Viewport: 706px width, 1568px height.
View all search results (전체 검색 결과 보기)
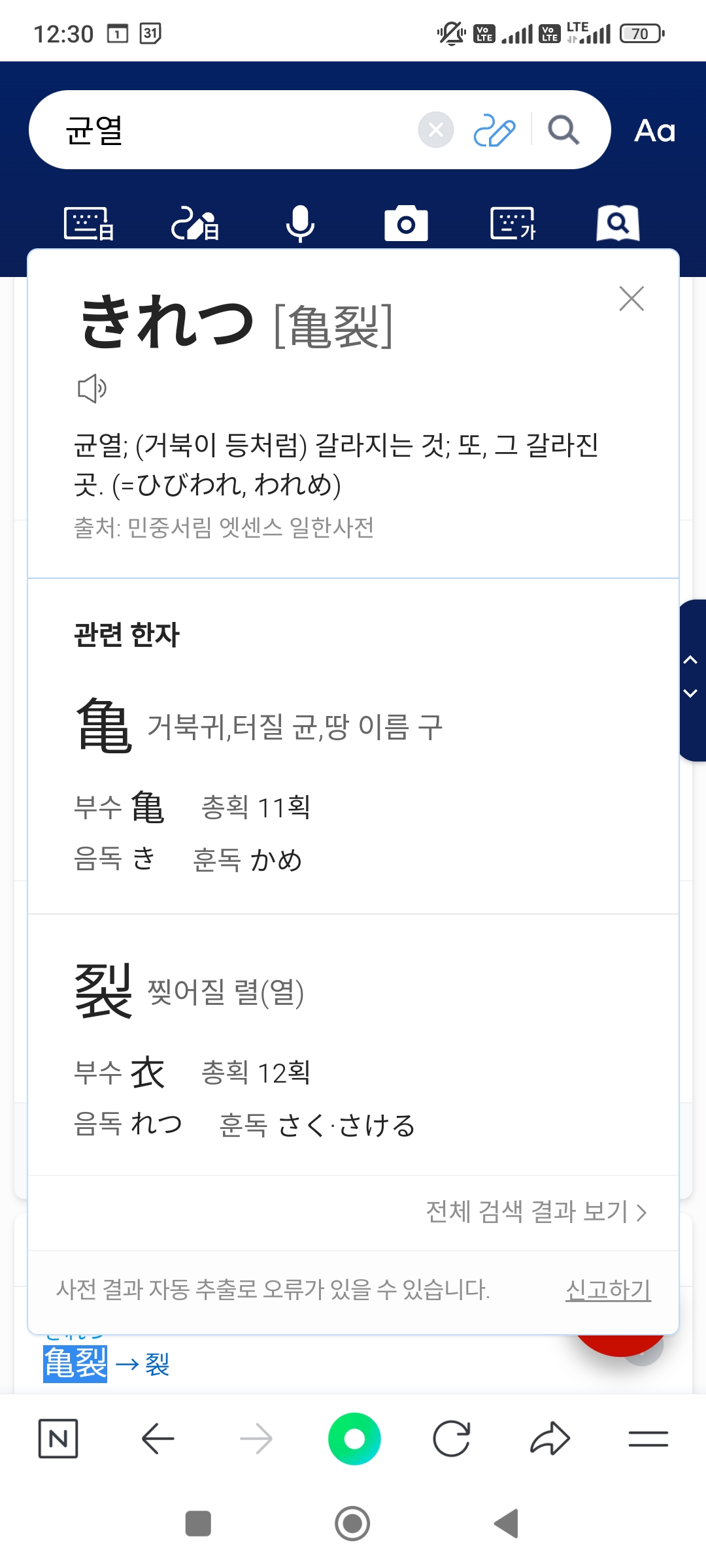[x=536, y=1212]
